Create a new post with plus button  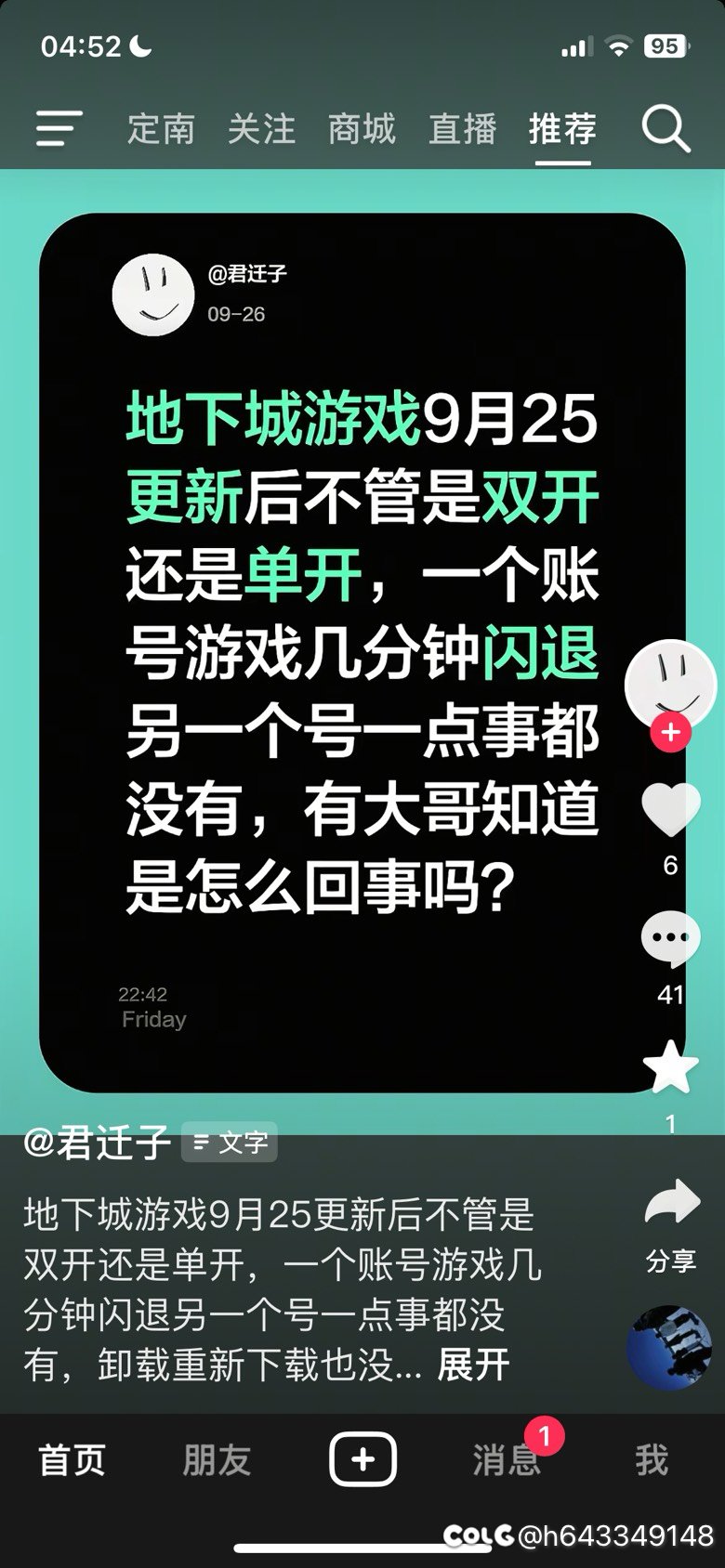pyautogui.click(x=362, y=1460)
